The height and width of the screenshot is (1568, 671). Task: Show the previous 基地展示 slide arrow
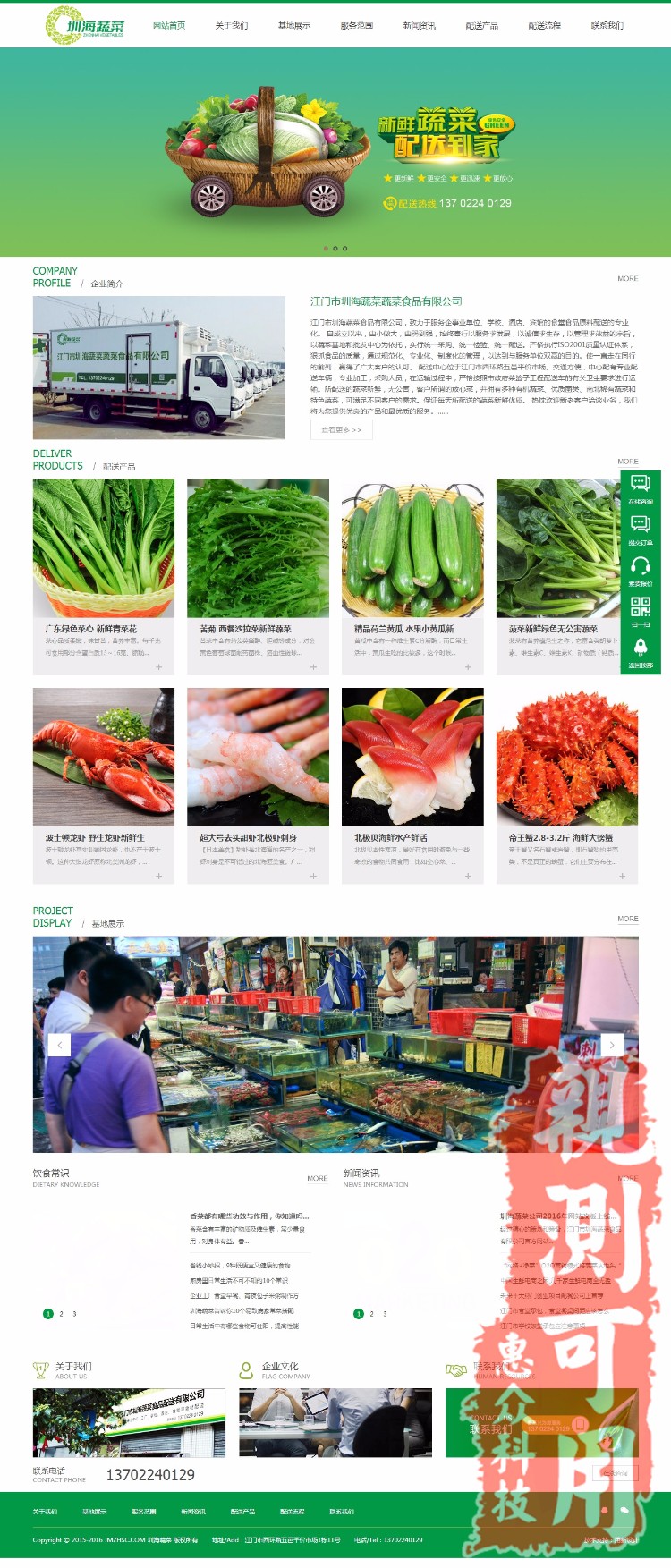59,1045
